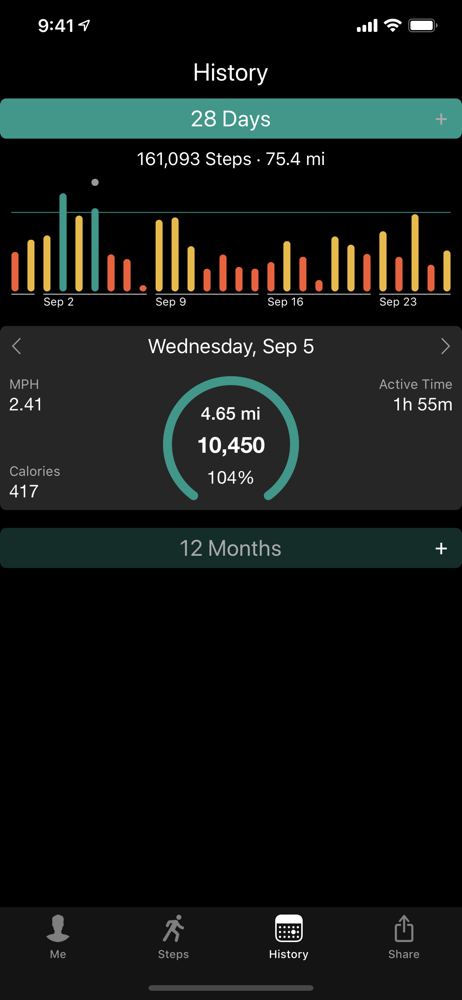Go to the previous day arrow
Image resolution: width=462 pixels, height=1000 pixels.
click(17, 346)
